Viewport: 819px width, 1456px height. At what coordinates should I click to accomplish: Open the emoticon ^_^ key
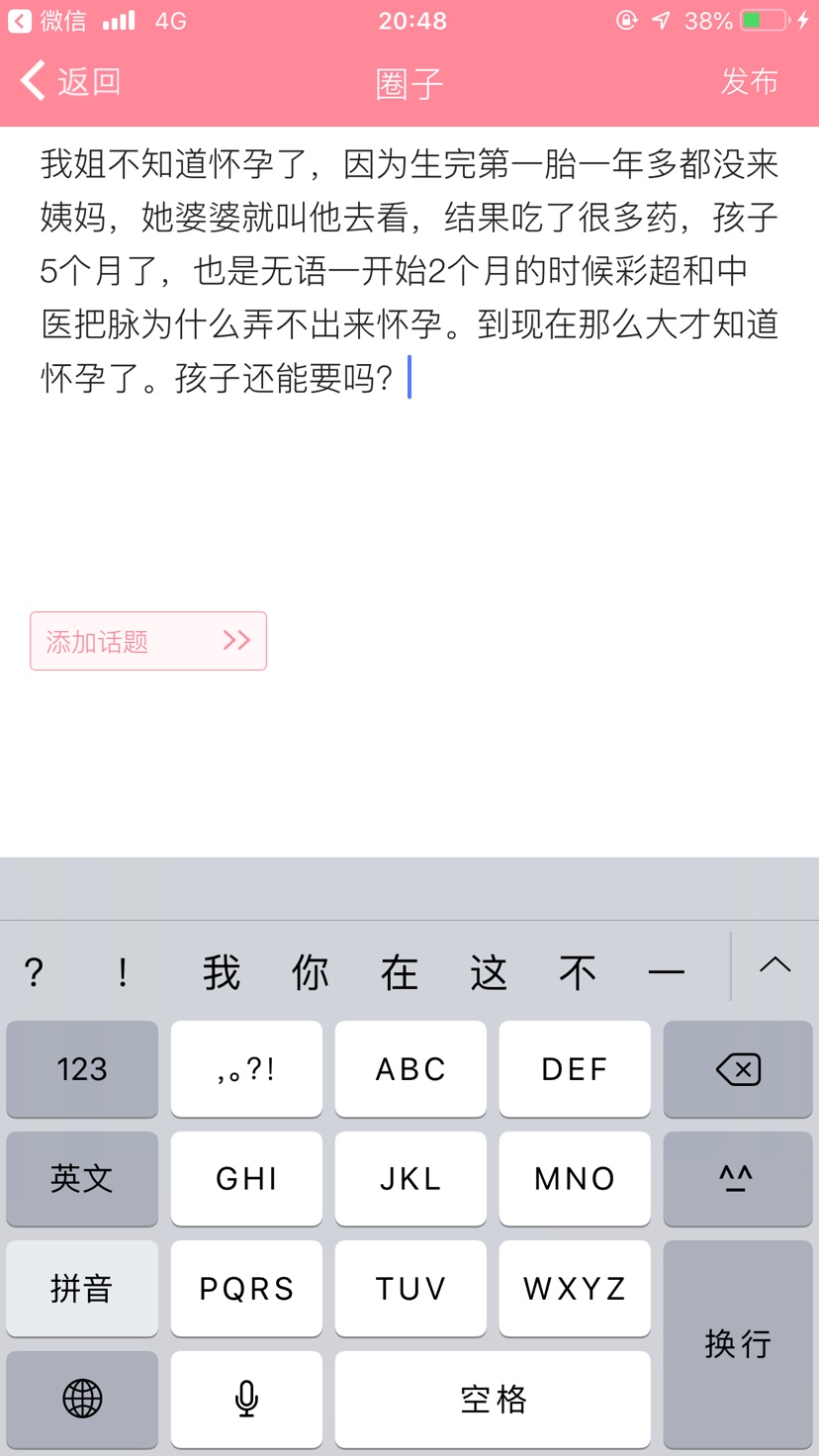pos(737,1178)
